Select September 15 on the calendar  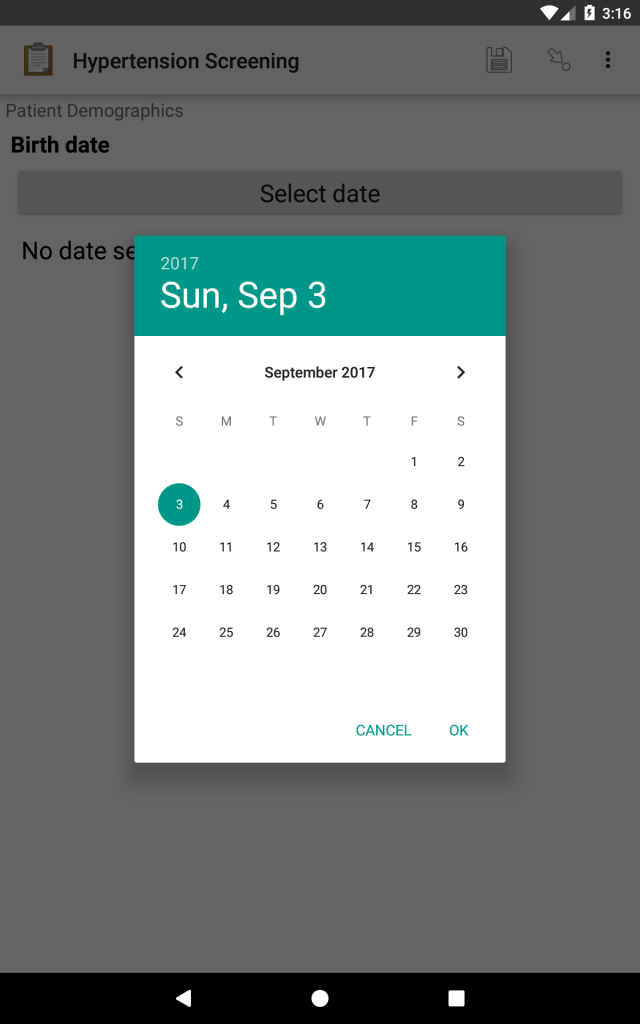414,547
